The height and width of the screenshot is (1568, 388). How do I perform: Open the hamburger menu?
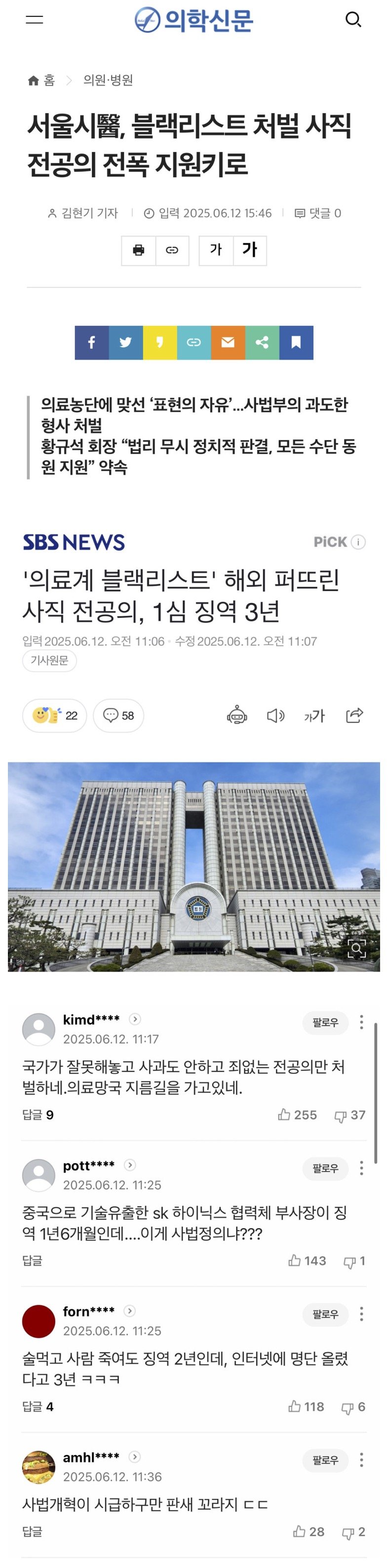(x=35, y=19)
